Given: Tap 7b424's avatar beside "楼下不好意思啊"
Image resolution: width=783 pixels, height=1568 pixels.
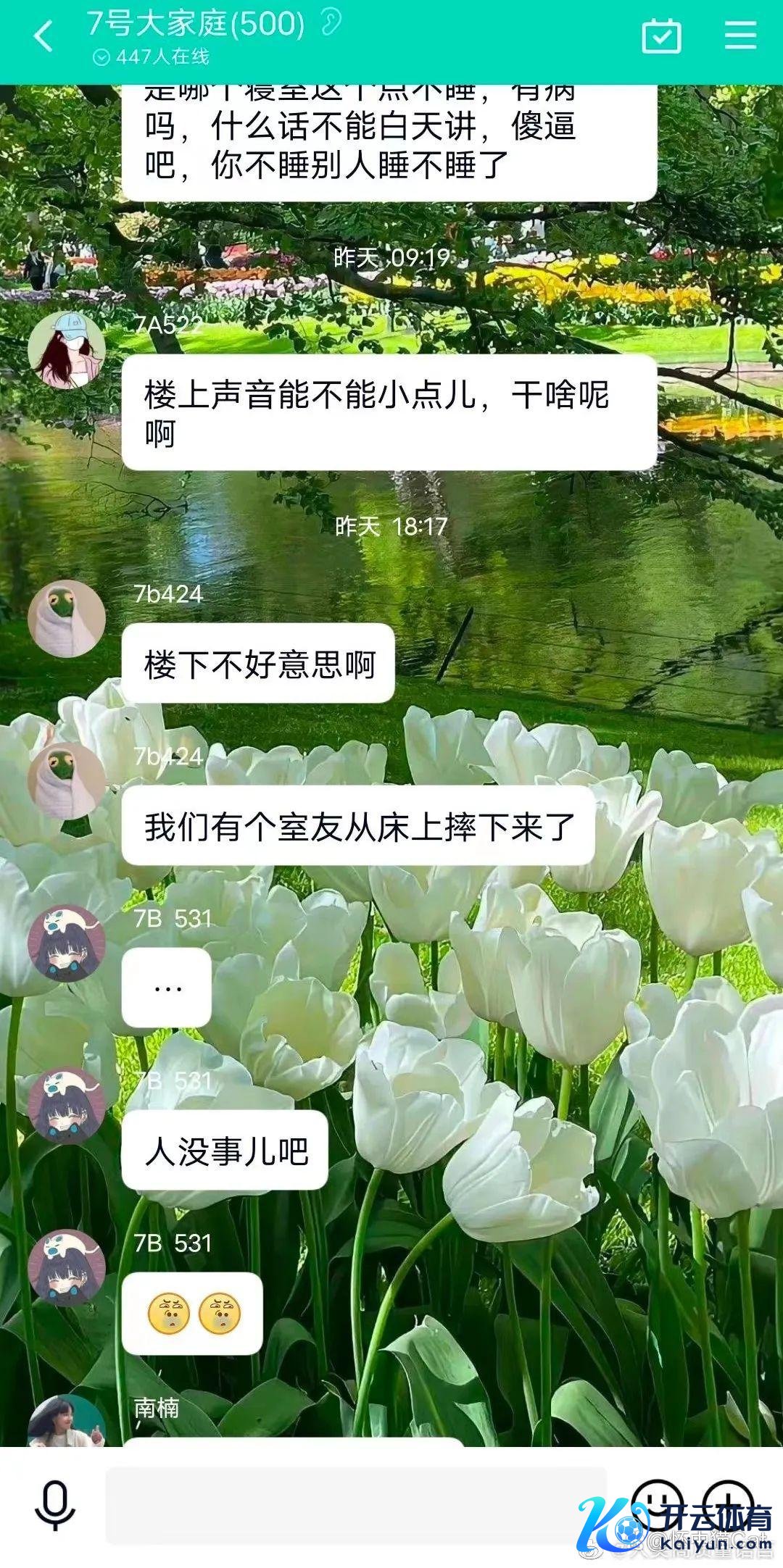Looking at the screenshot, I should tap(66, 619).
